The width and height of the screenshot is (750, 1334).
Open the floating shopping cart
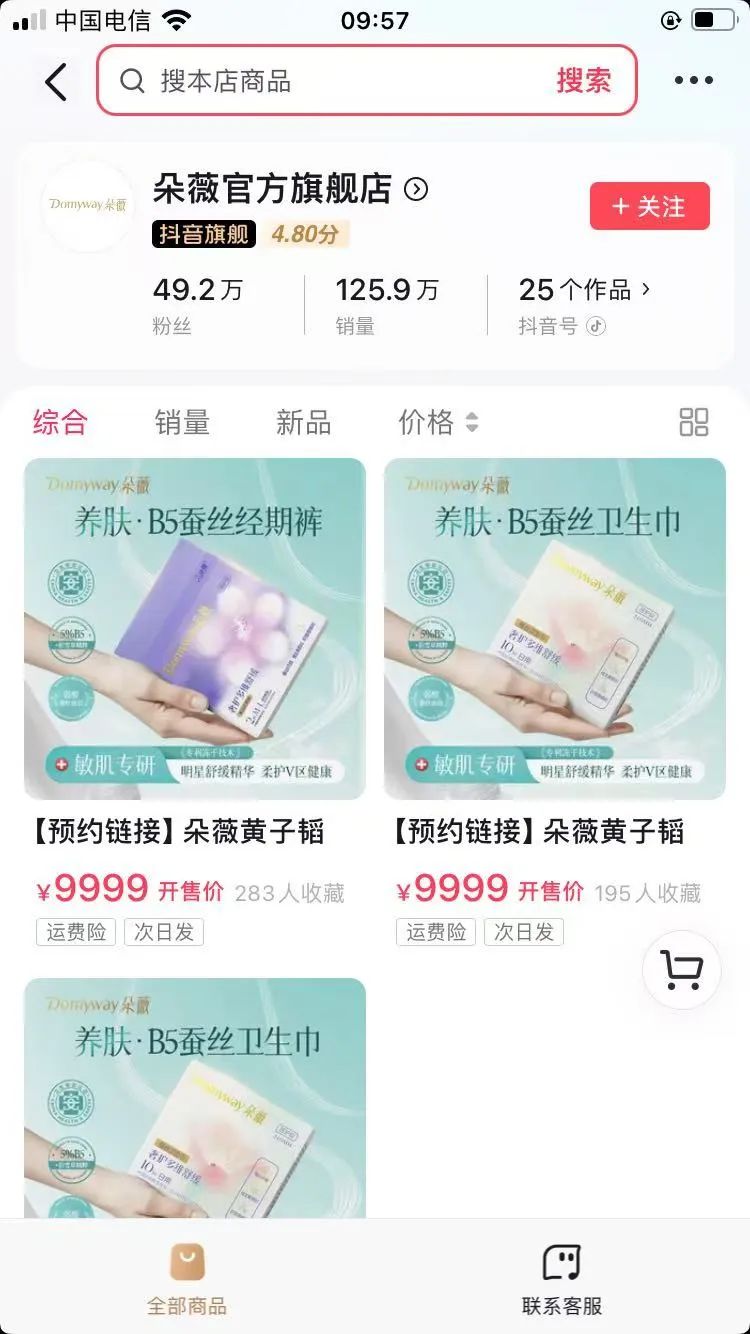(x=682, y=969)
